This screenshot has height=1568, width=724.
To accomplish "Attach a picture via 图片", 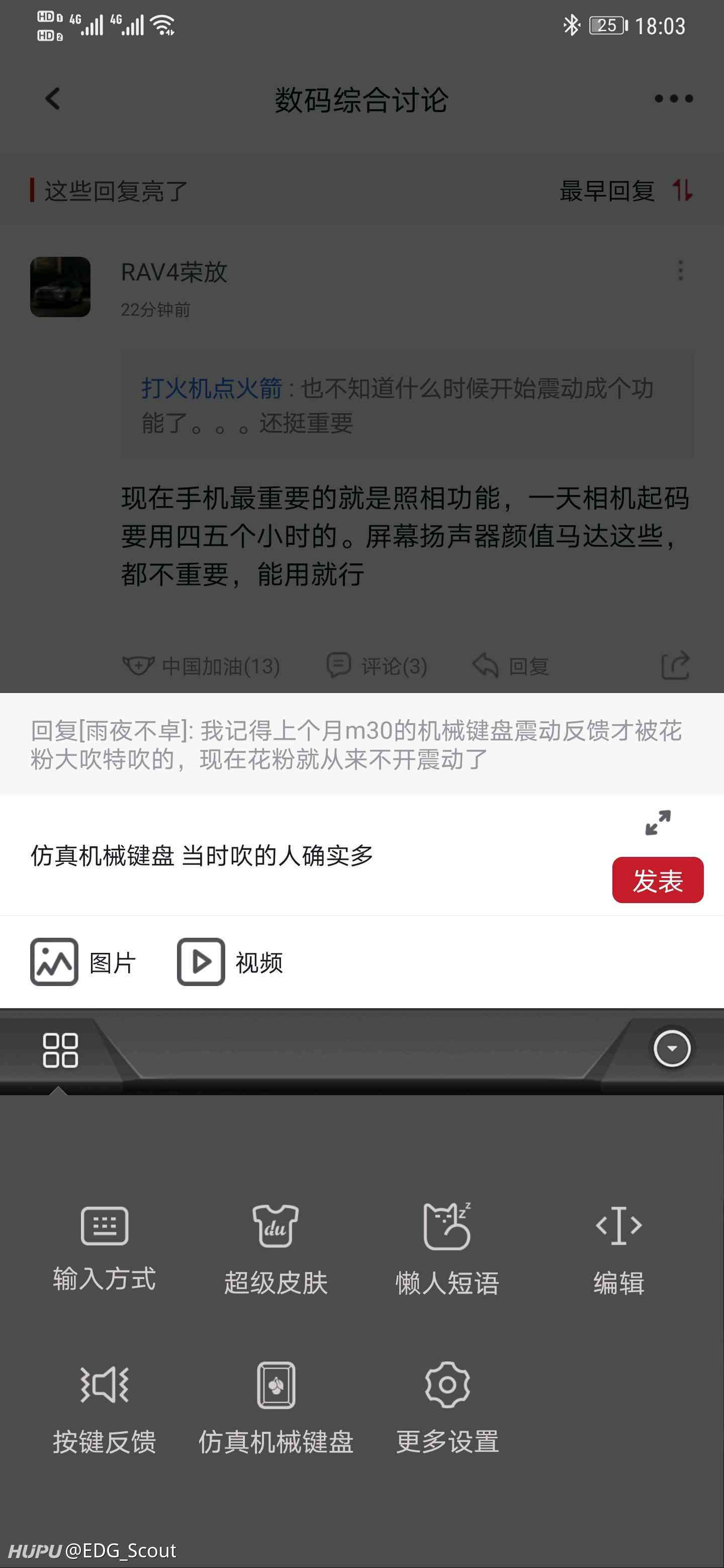I will [83, 962].
